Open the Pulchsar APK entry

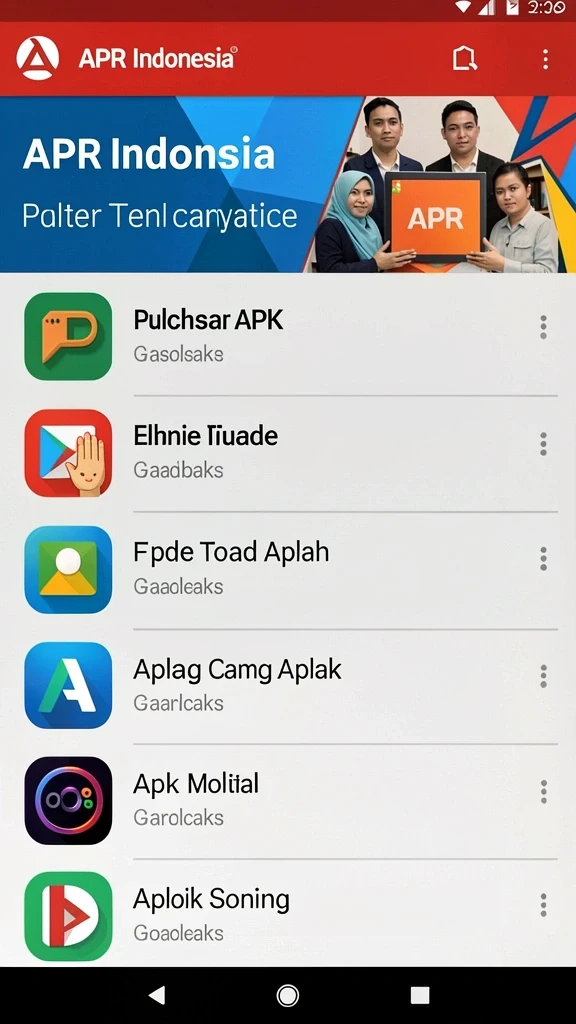click(x=288, y=336)
